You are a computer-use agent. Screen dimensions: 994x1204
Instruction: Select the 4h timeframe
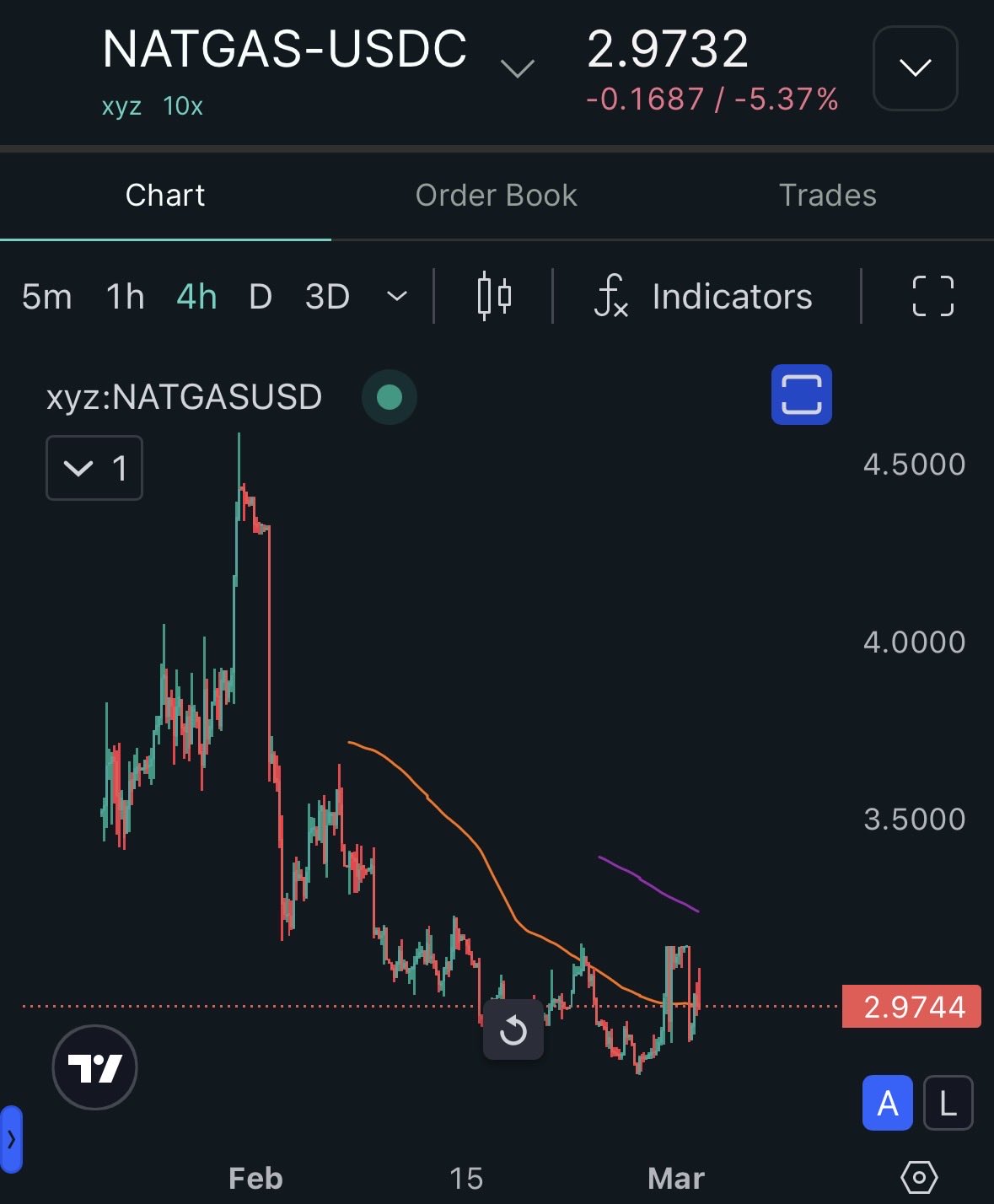tap(196, 297)
